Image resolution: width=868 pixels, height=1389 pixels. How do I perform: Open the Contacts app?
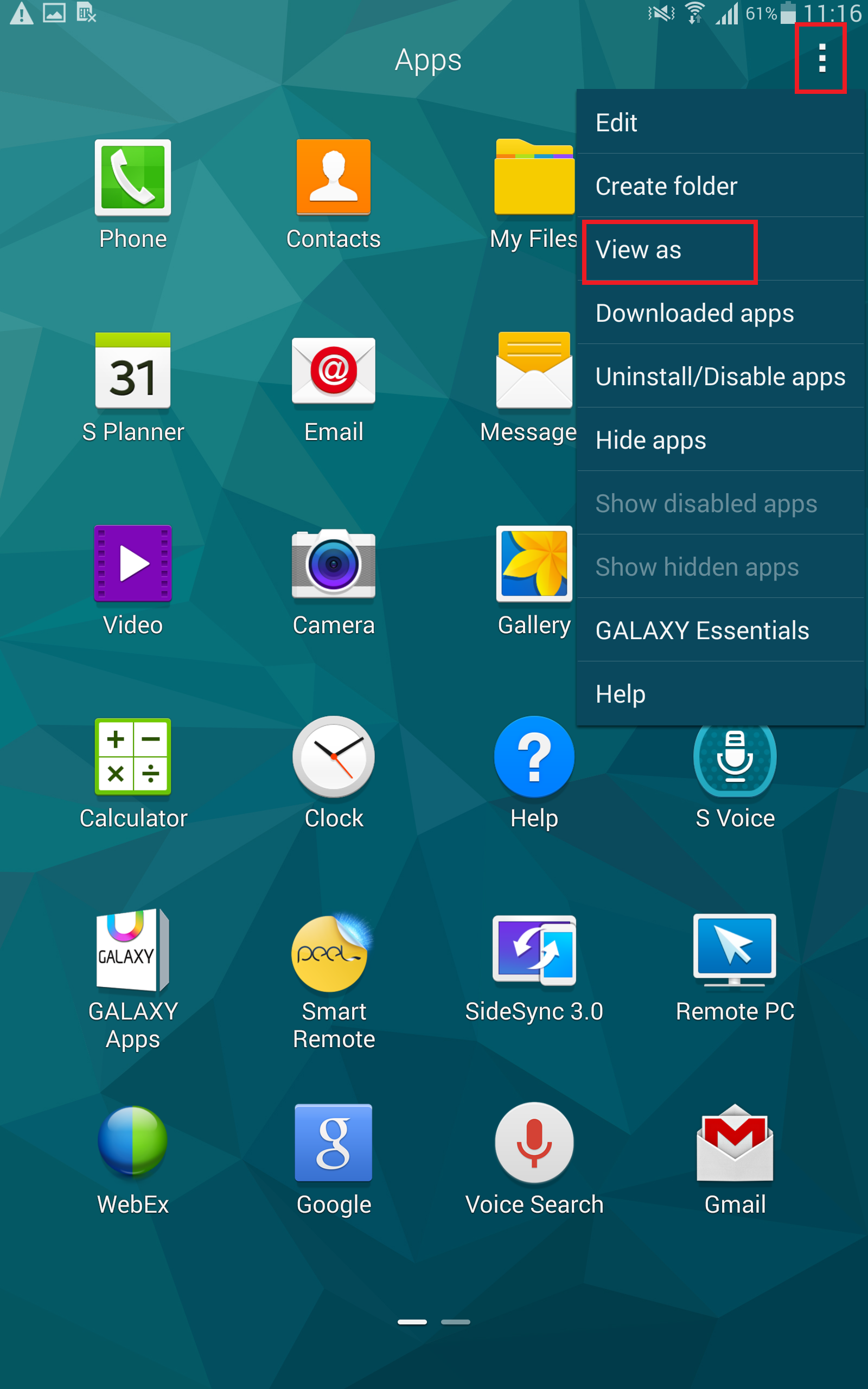[334, 195]
